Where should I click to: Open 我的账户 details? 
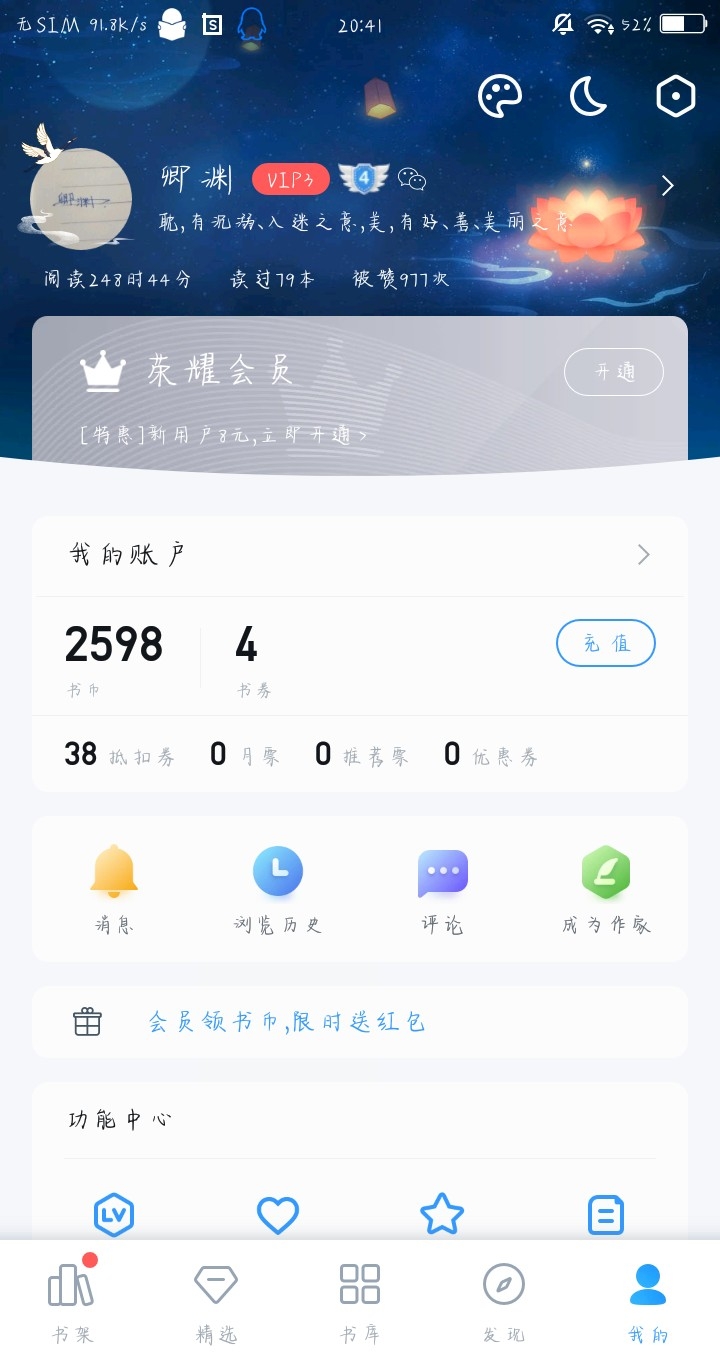coord(360,555)
